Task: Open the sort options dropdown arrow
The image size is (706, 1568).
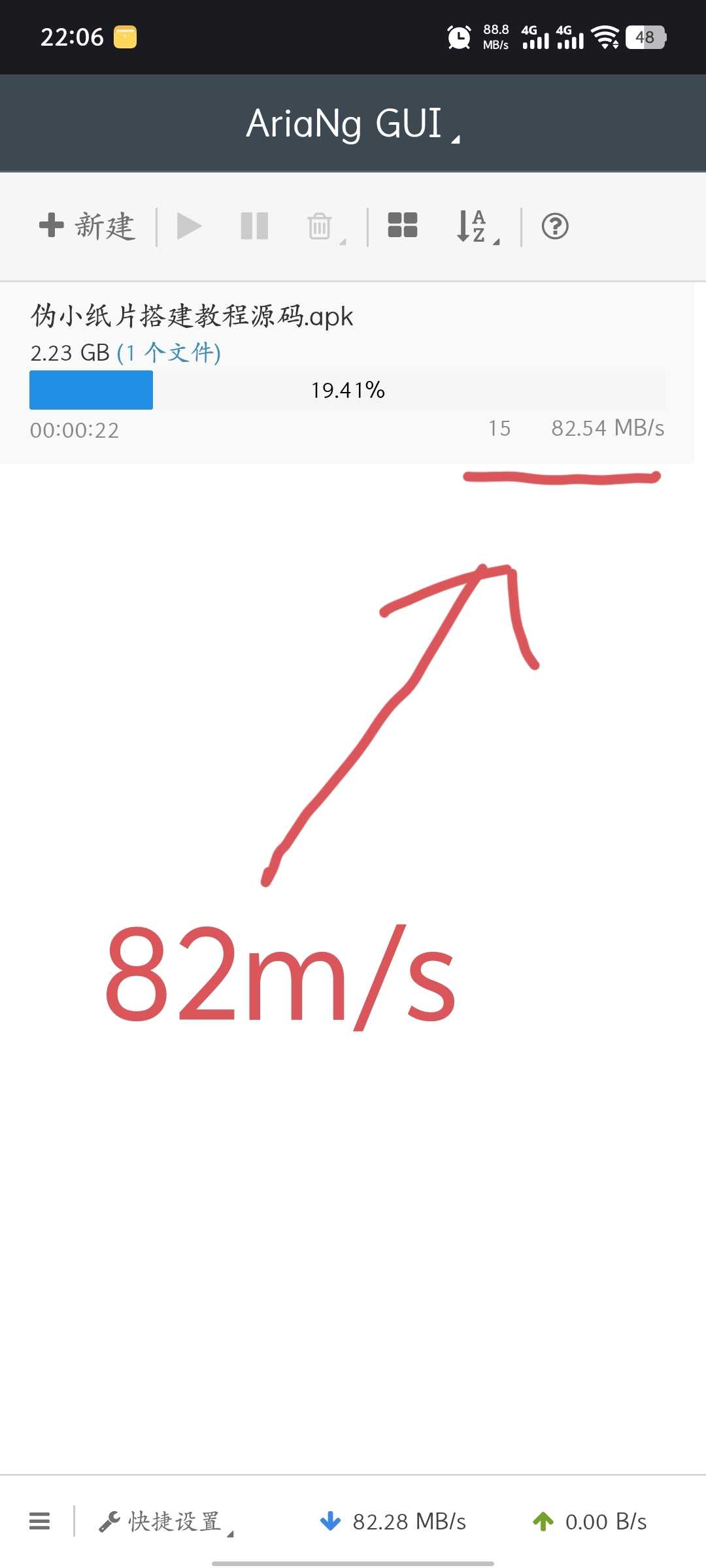Action: point(497,239)
